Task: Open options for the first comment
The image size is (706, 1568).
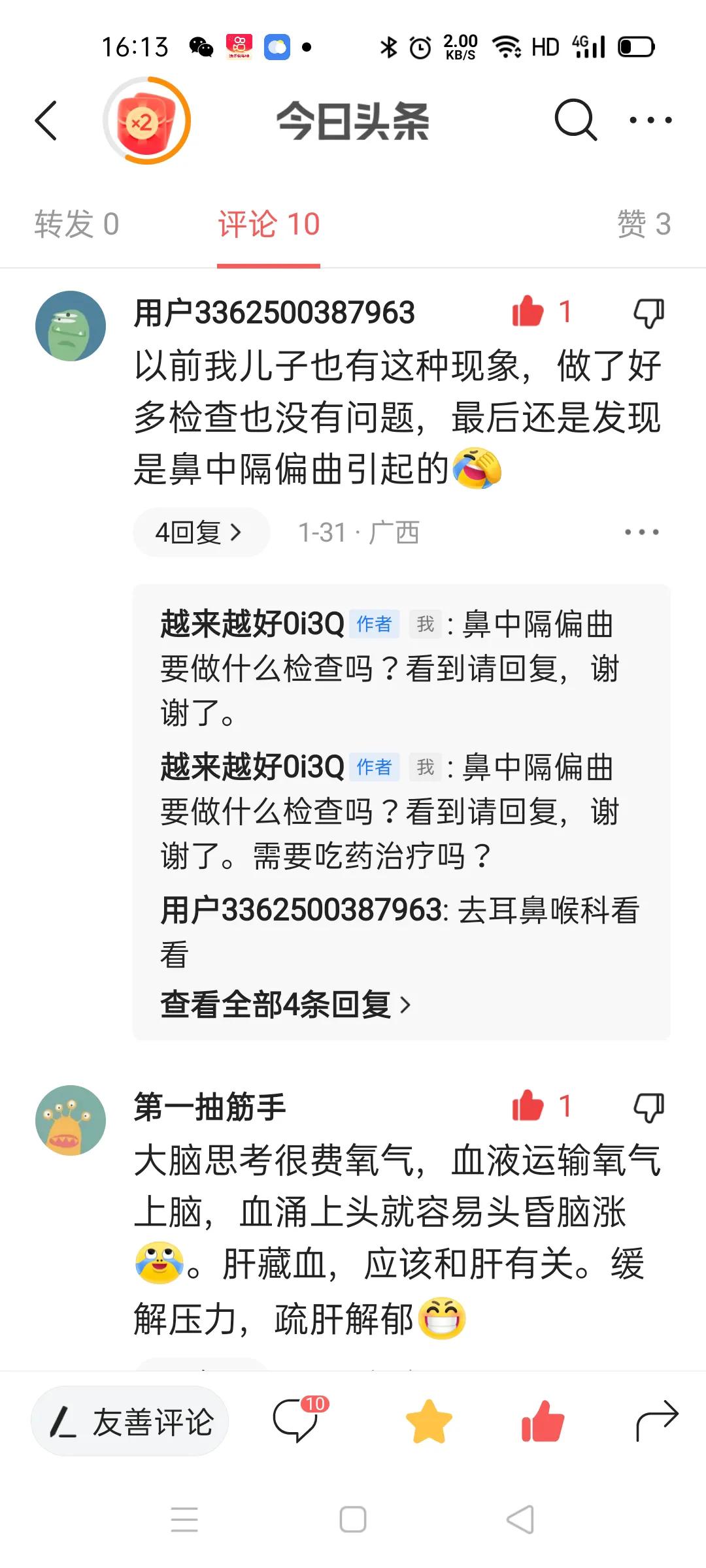Action: coord(639,532)
